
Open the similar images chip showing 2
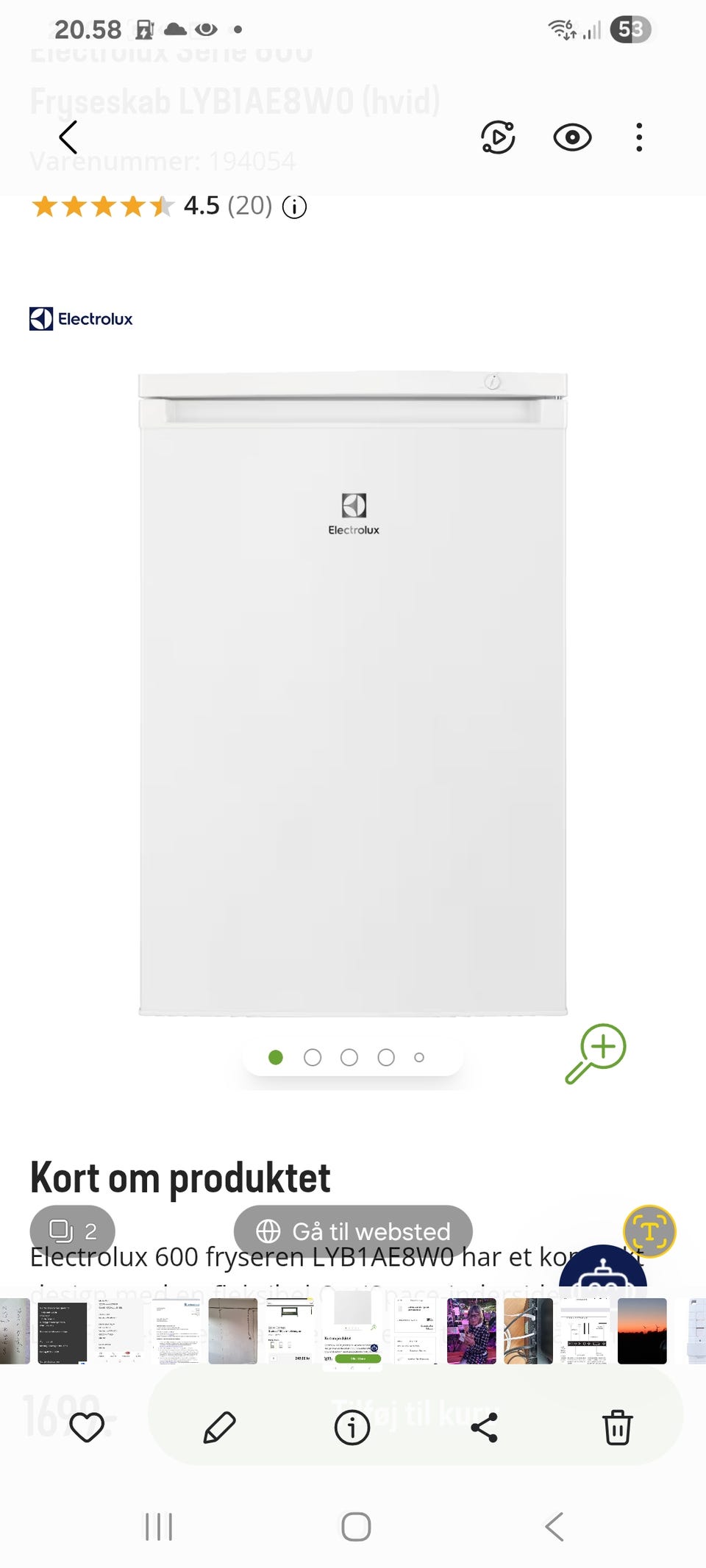coord(72,1231)
